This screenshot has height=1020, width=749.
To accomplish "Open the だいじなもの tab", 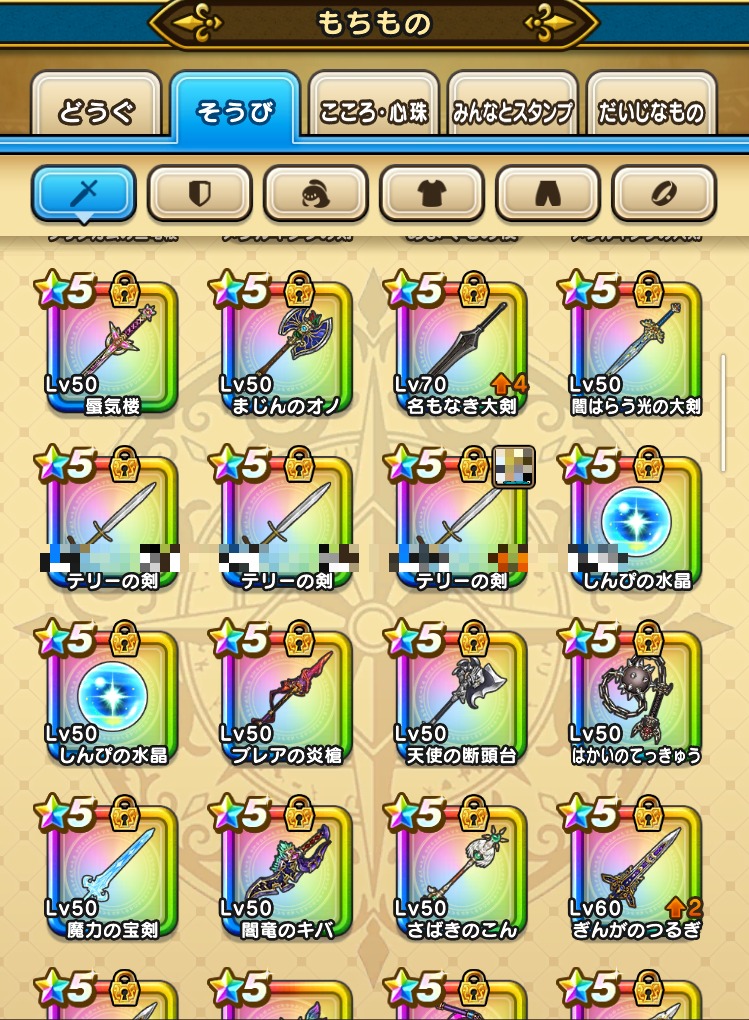I will pos(651,110).
